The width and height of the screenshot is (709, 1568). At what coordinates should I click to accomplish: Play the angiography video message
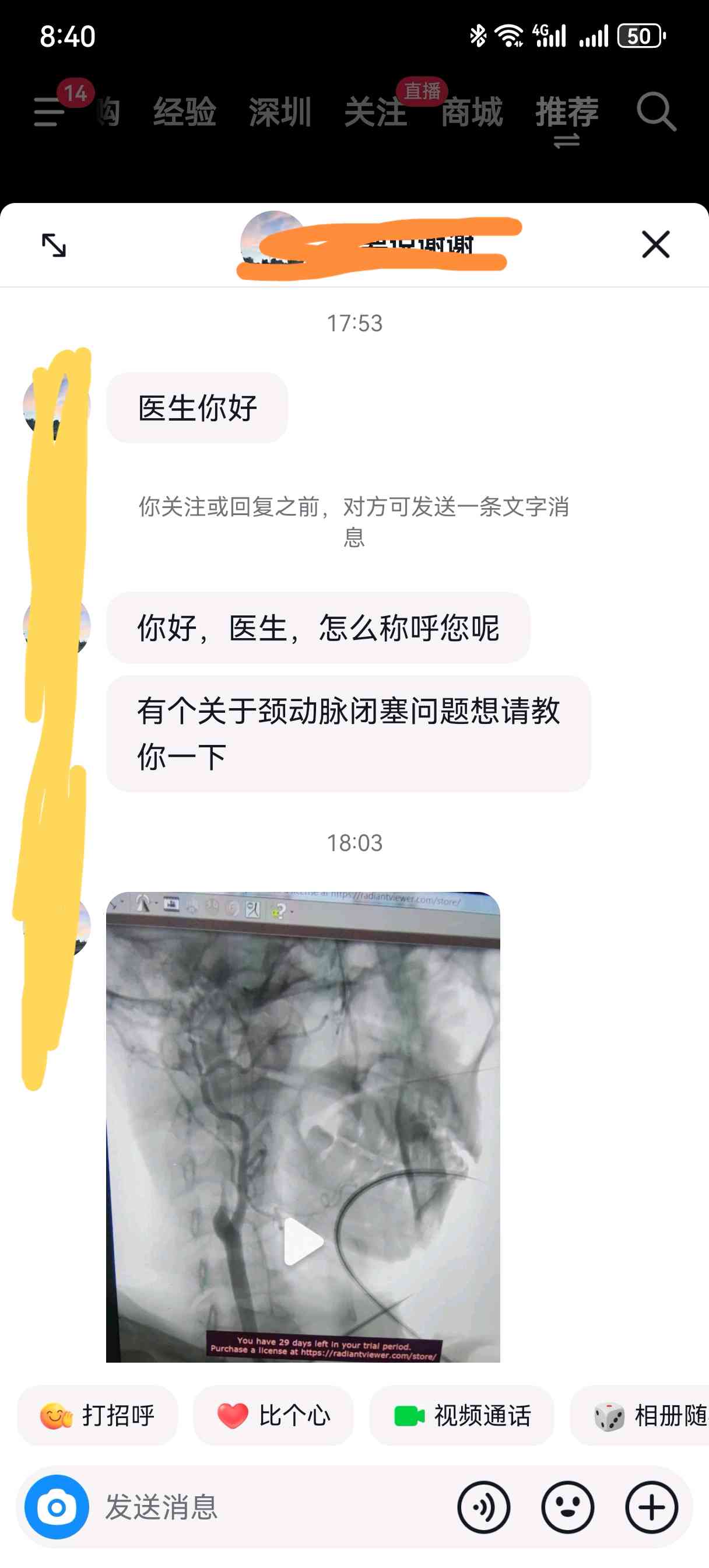pyautogui.click(x=303, y=1242)
